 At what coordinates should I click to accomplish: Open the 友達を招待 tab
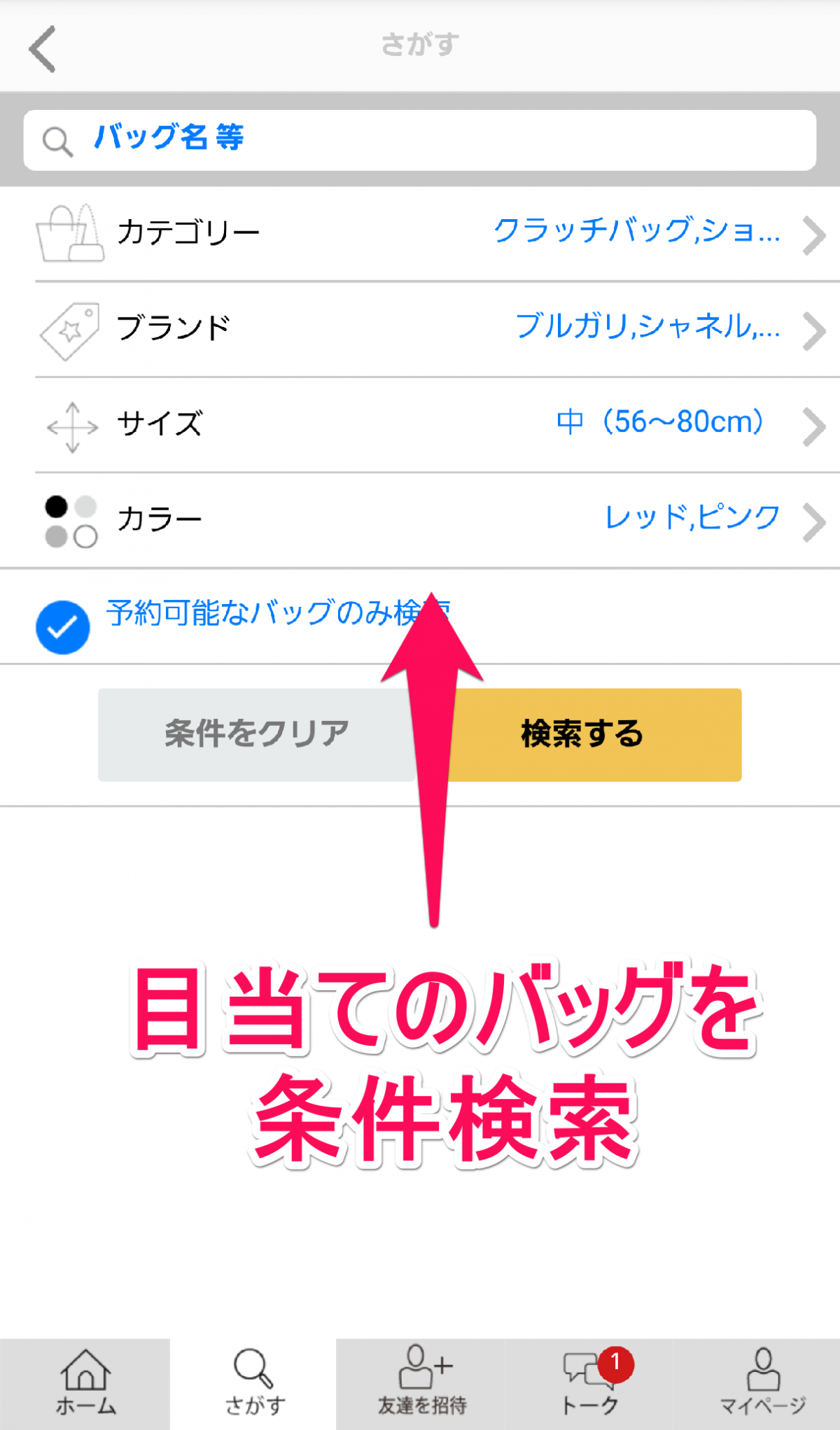tap(421, 1382)
